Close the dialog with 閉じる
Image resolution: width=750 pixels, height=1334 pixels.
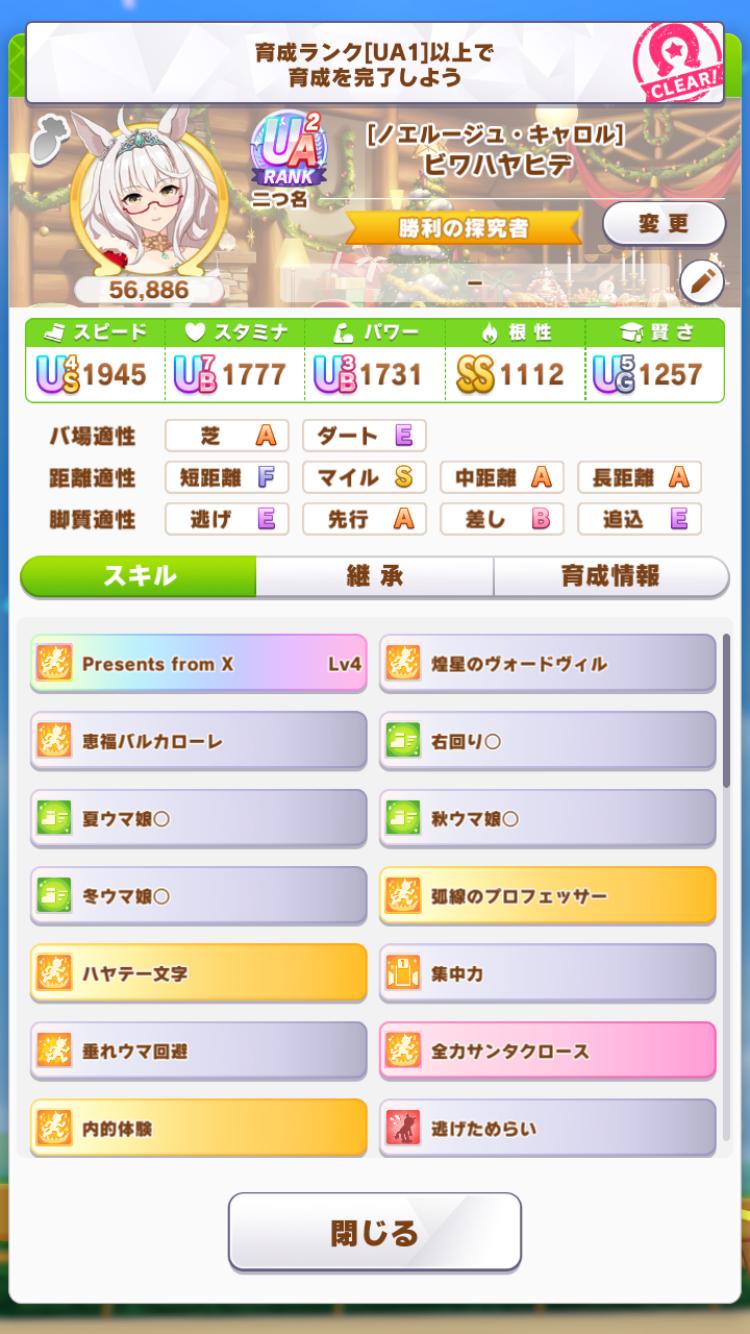[374, 1232]
